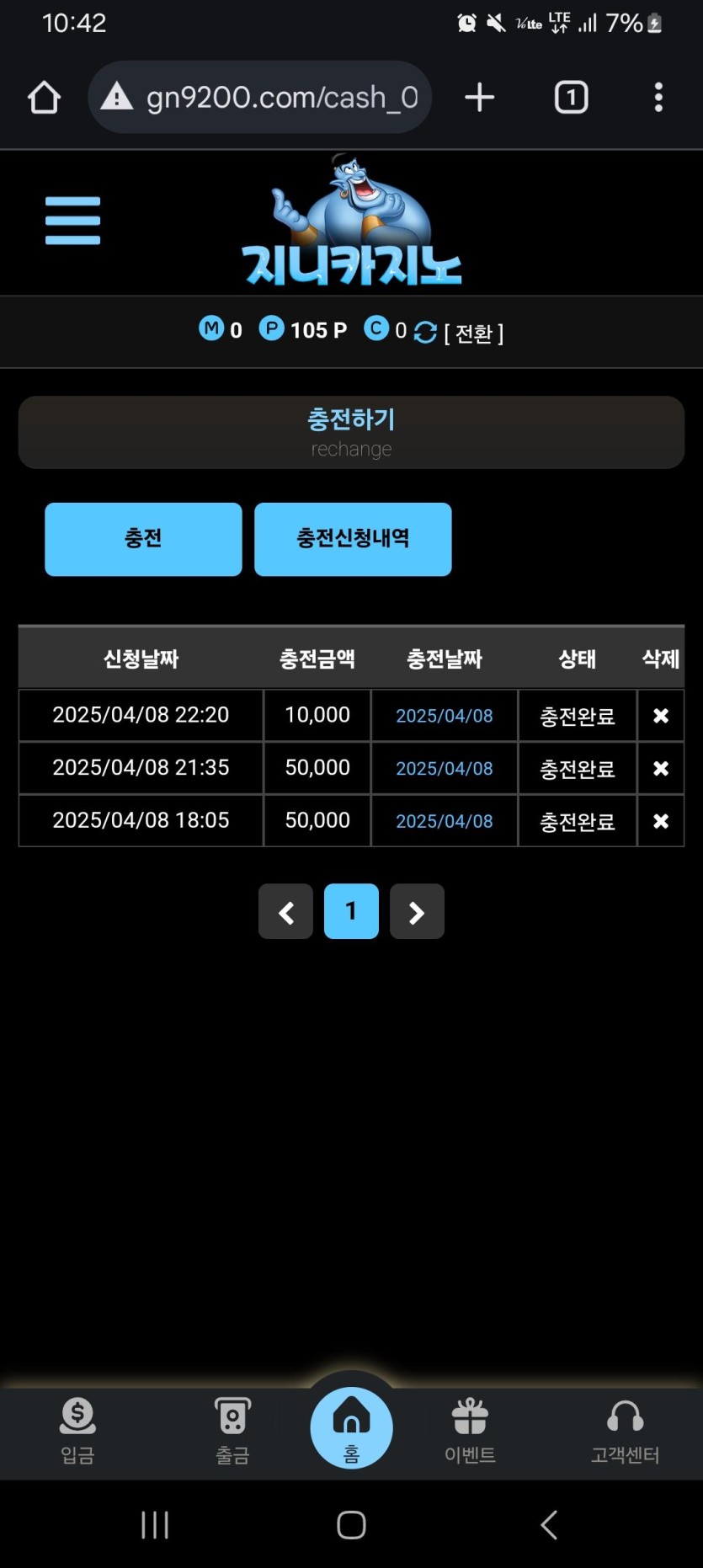Open the 이벤트 tab
703x1568 pixels.
click(x=470, y=1430)
